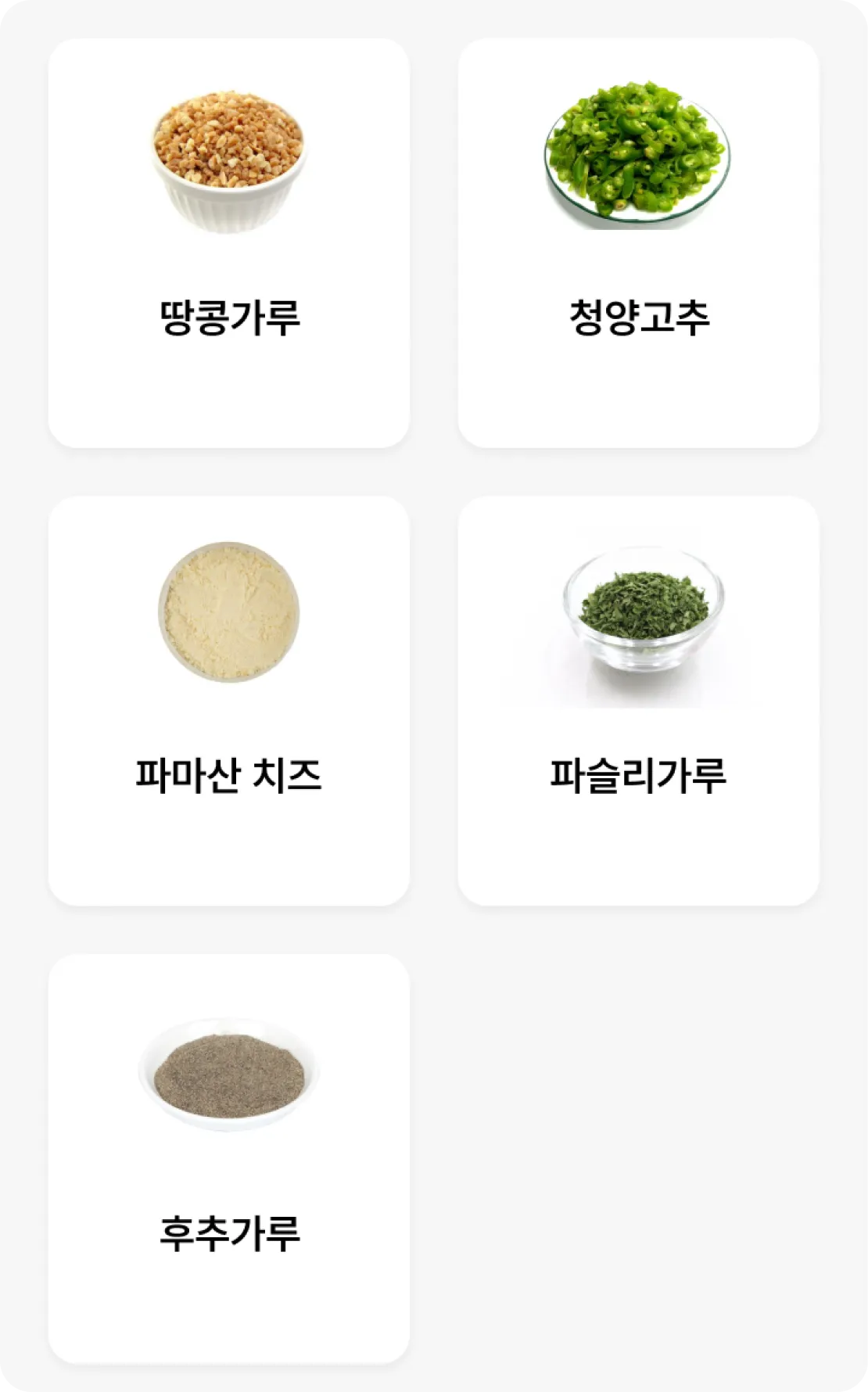Select the top-left card in the grid

[x=229, y=242]
